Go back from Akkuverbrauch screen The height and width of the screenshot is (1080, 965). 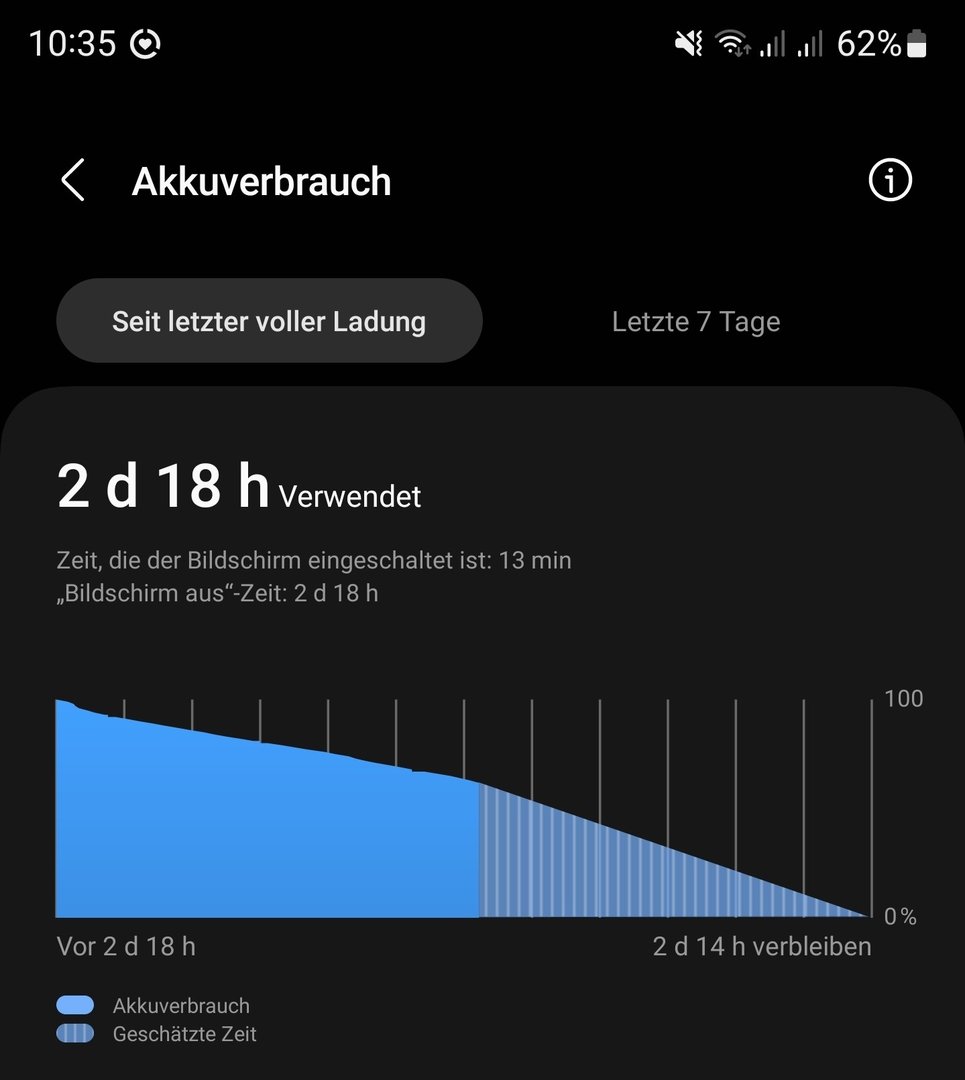click(73, 181)
